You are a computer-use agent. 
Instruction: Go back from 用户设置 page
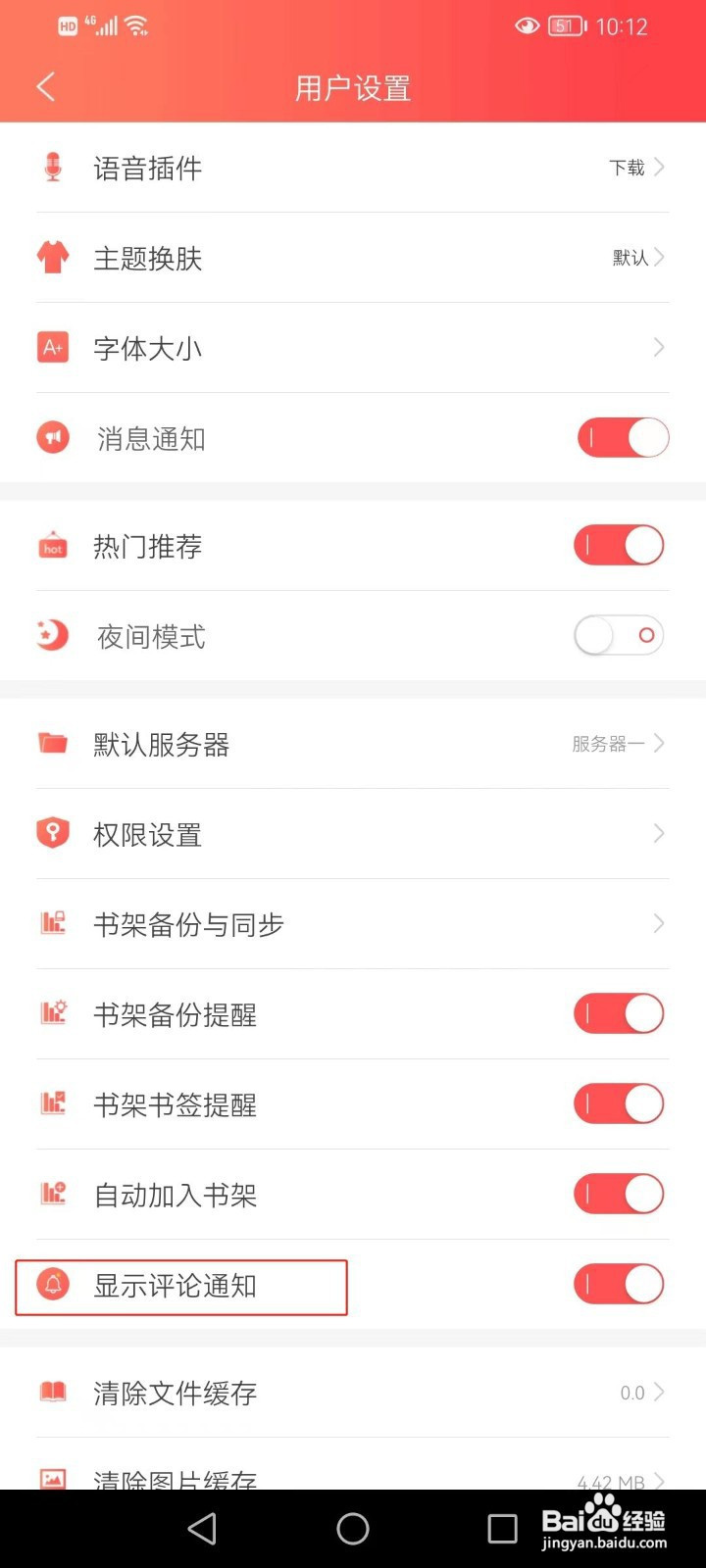[x=45, y=87]
